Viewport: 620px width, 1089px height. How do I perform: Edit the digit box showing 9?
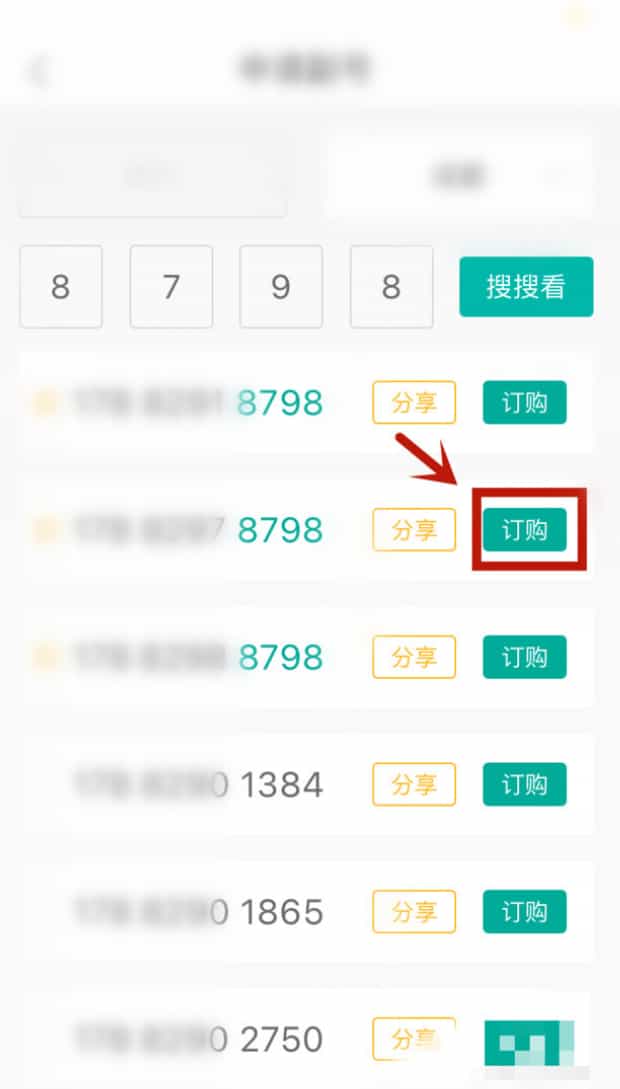pyautogui.click(x=280, y=287)
